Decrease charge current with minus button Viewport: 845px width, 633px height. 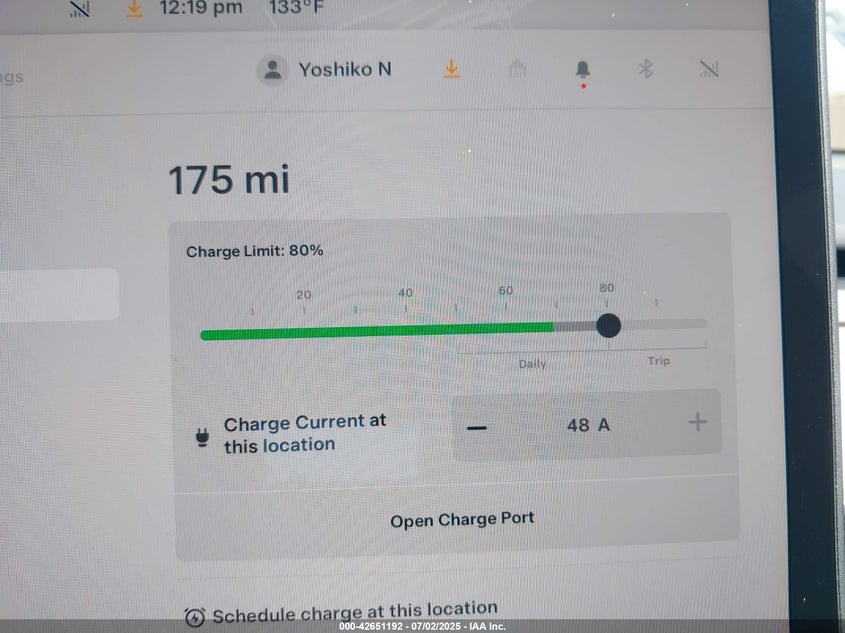click(477, 426)
